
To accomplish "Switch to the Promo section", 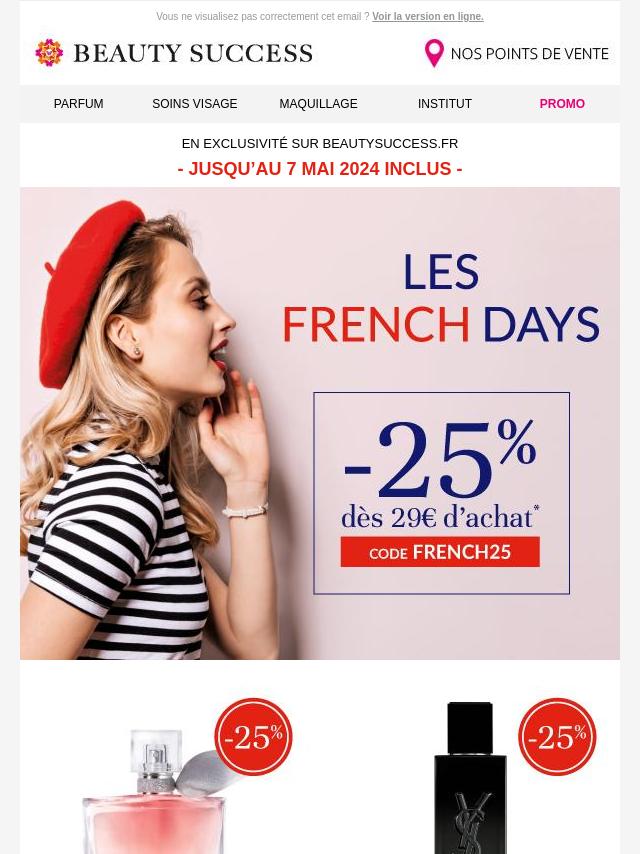I will click(x=562, y=104).
